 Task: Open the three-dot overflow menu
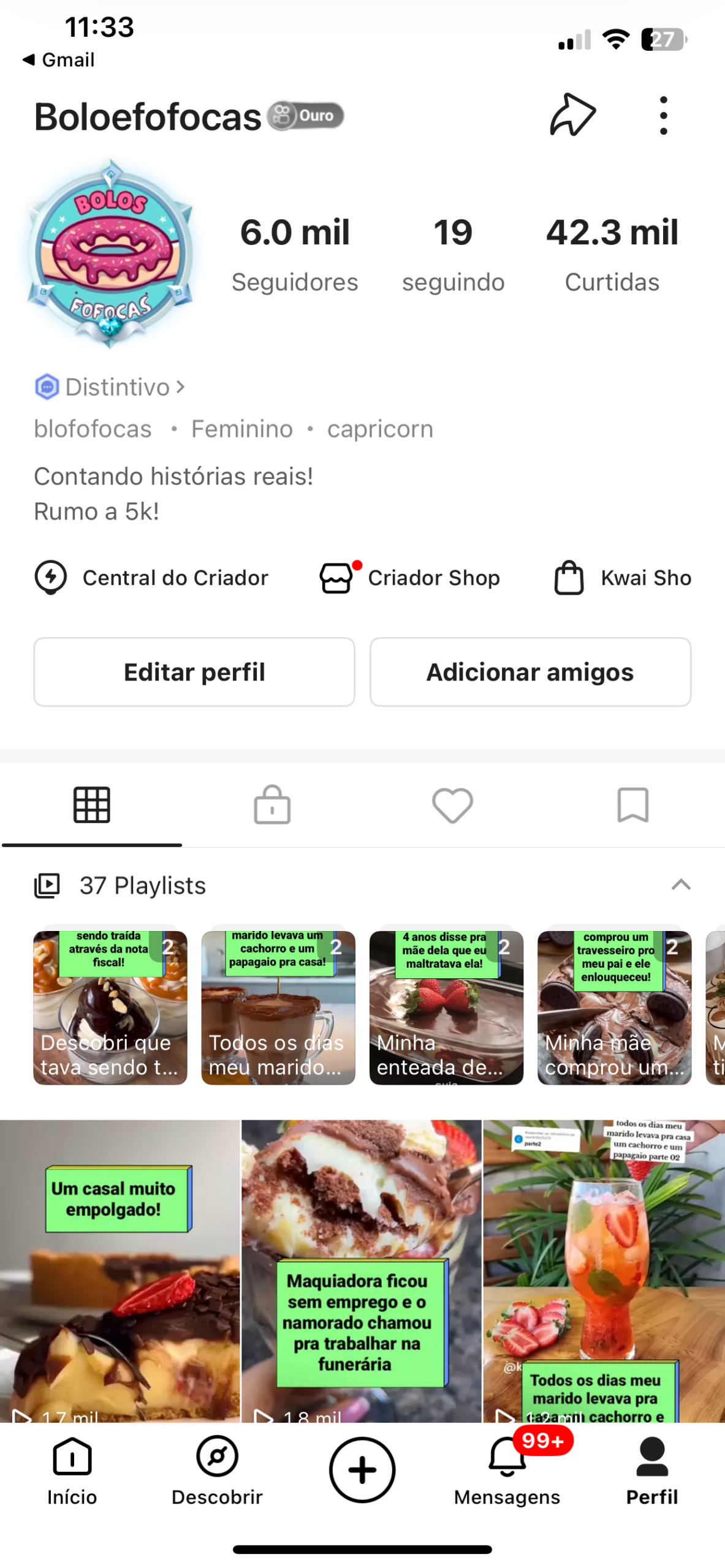(663, 115)
